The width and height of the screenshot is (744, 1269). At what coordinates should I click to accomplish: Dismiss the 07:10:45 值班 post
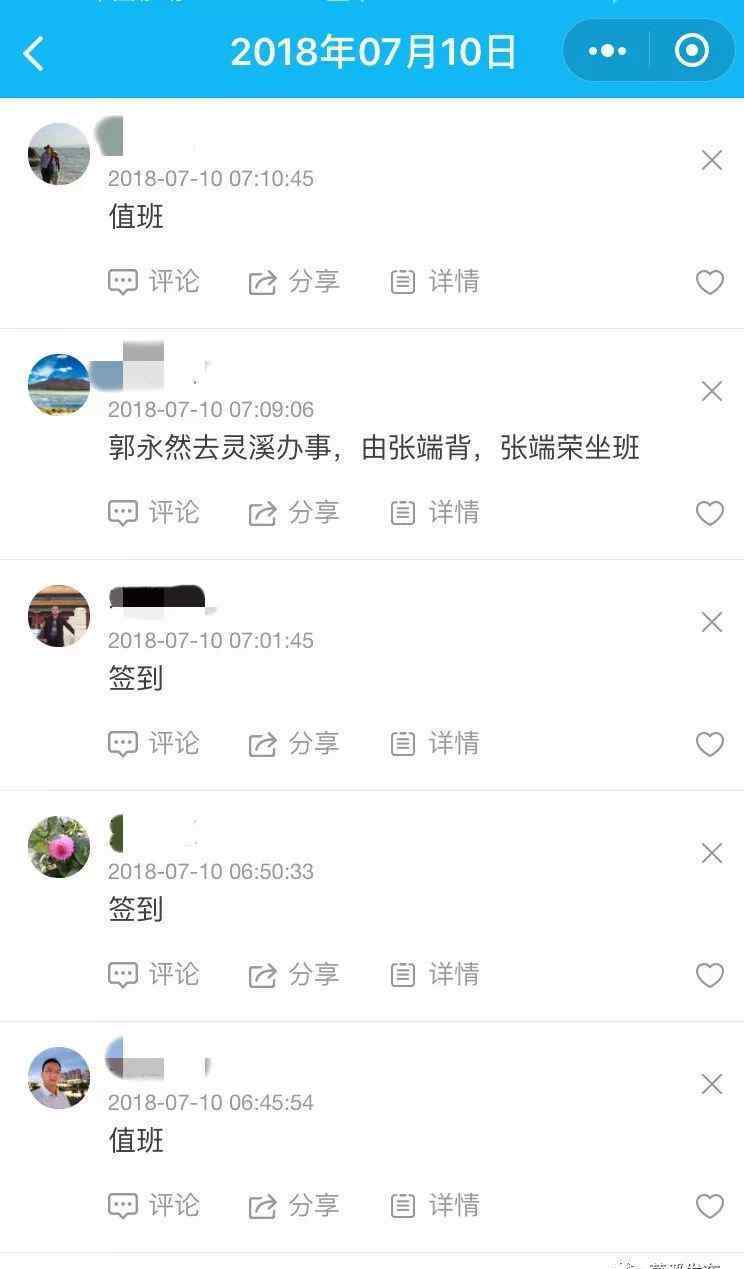pos(711,160)
